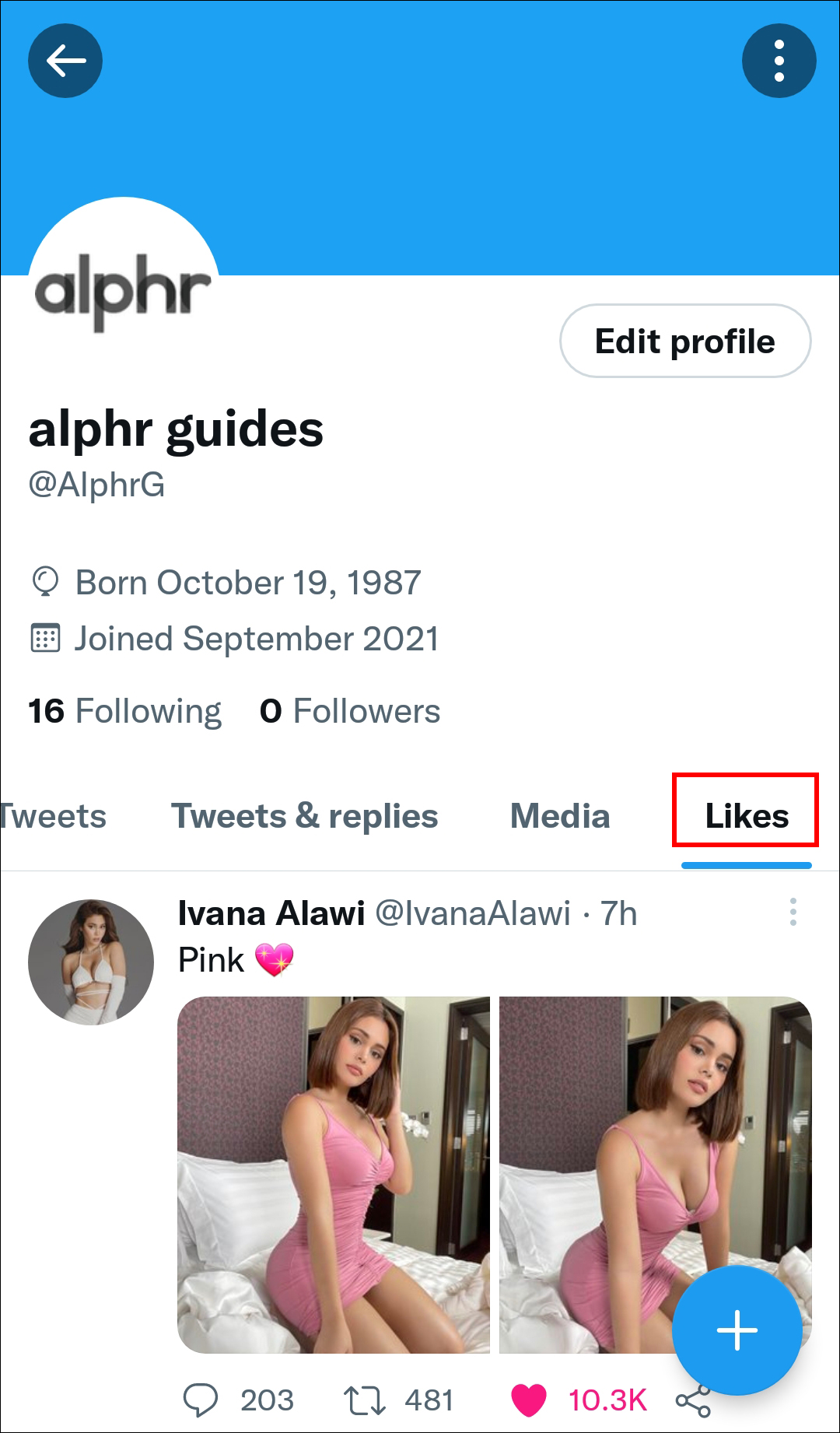Open the profile overflow menu

(x=779, y=61)
